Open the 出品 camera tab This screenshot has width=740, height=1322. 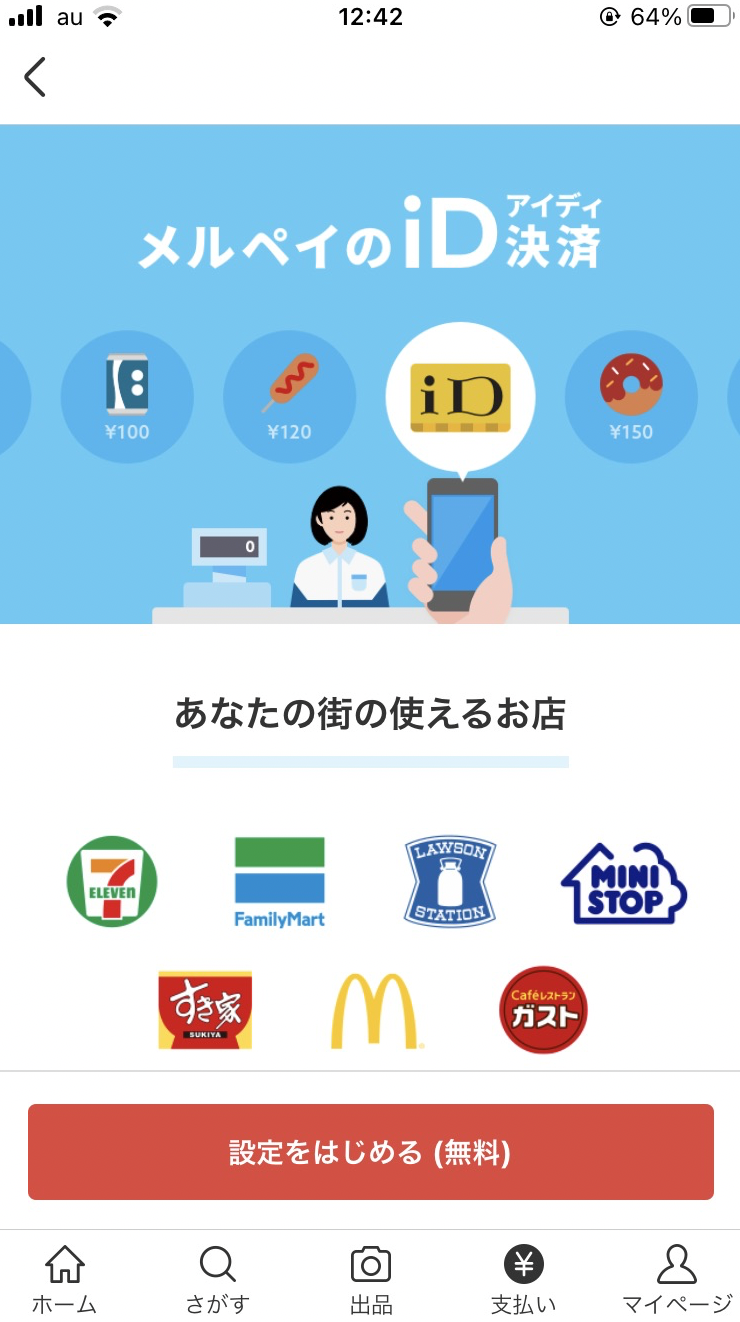pyautogui.click(x=370, y=1279)
